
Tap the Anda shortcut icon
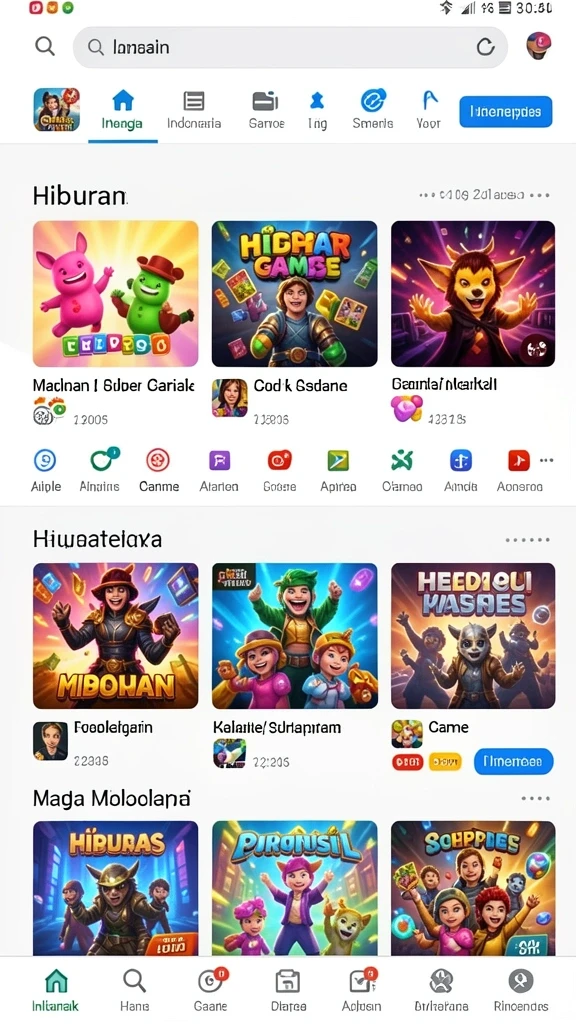tap(460, 471)
